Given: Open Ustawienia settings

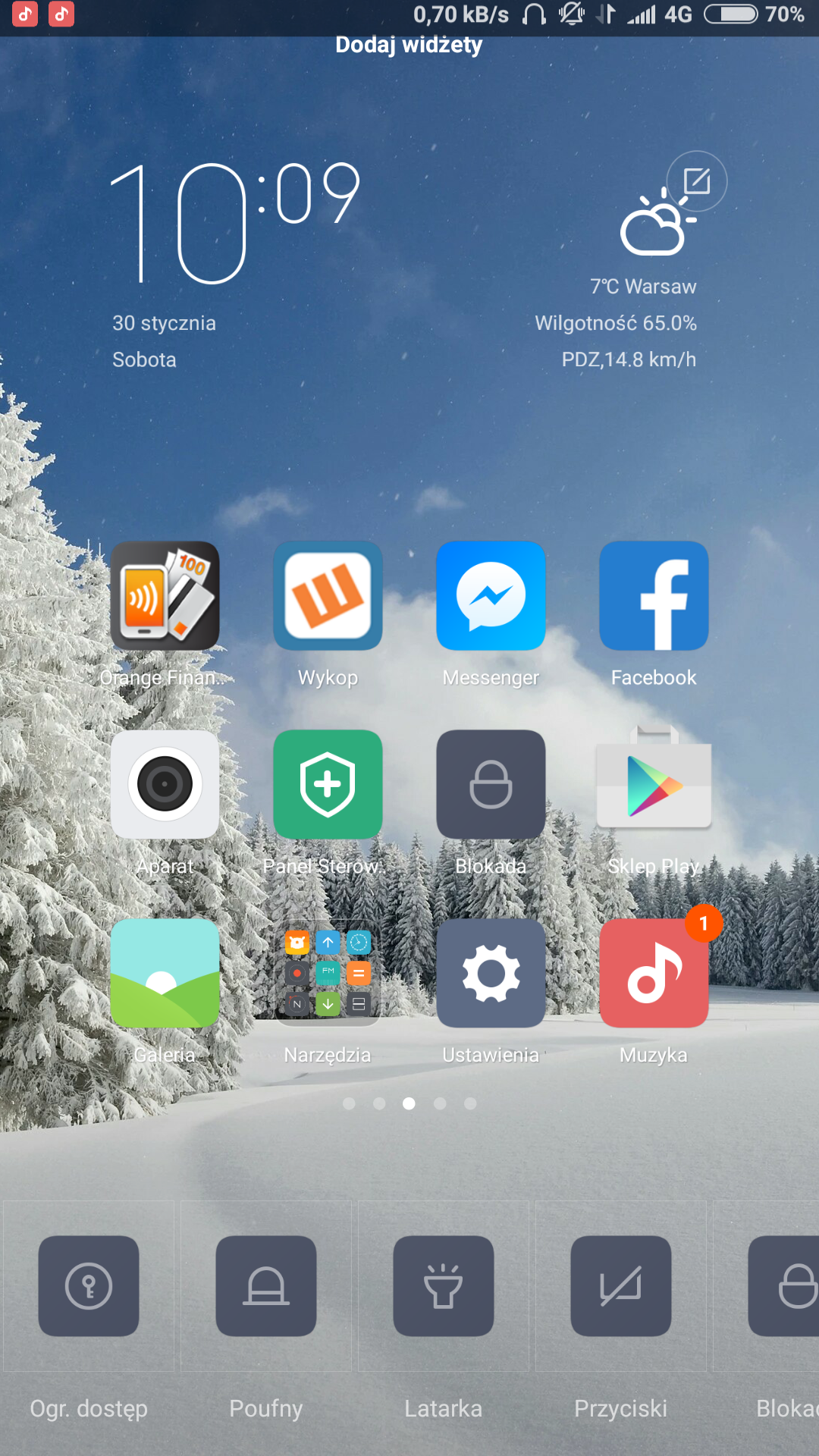Looking at the screenshot, I should (x=491, y=974).
